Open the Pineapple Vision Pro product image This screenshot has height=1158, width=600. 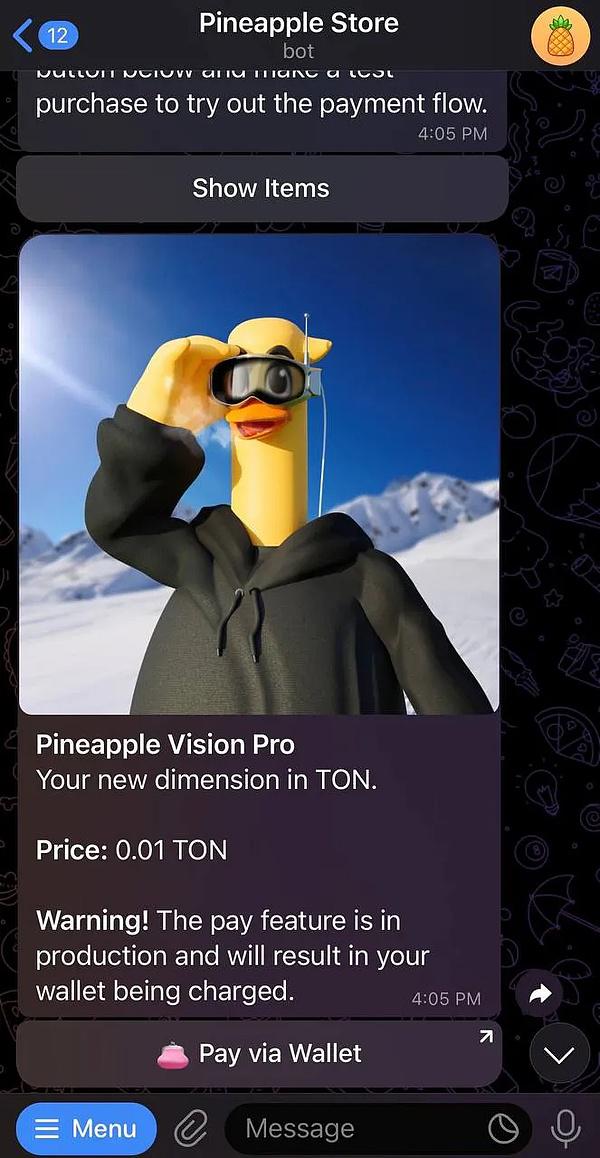(x=259, y=474)
